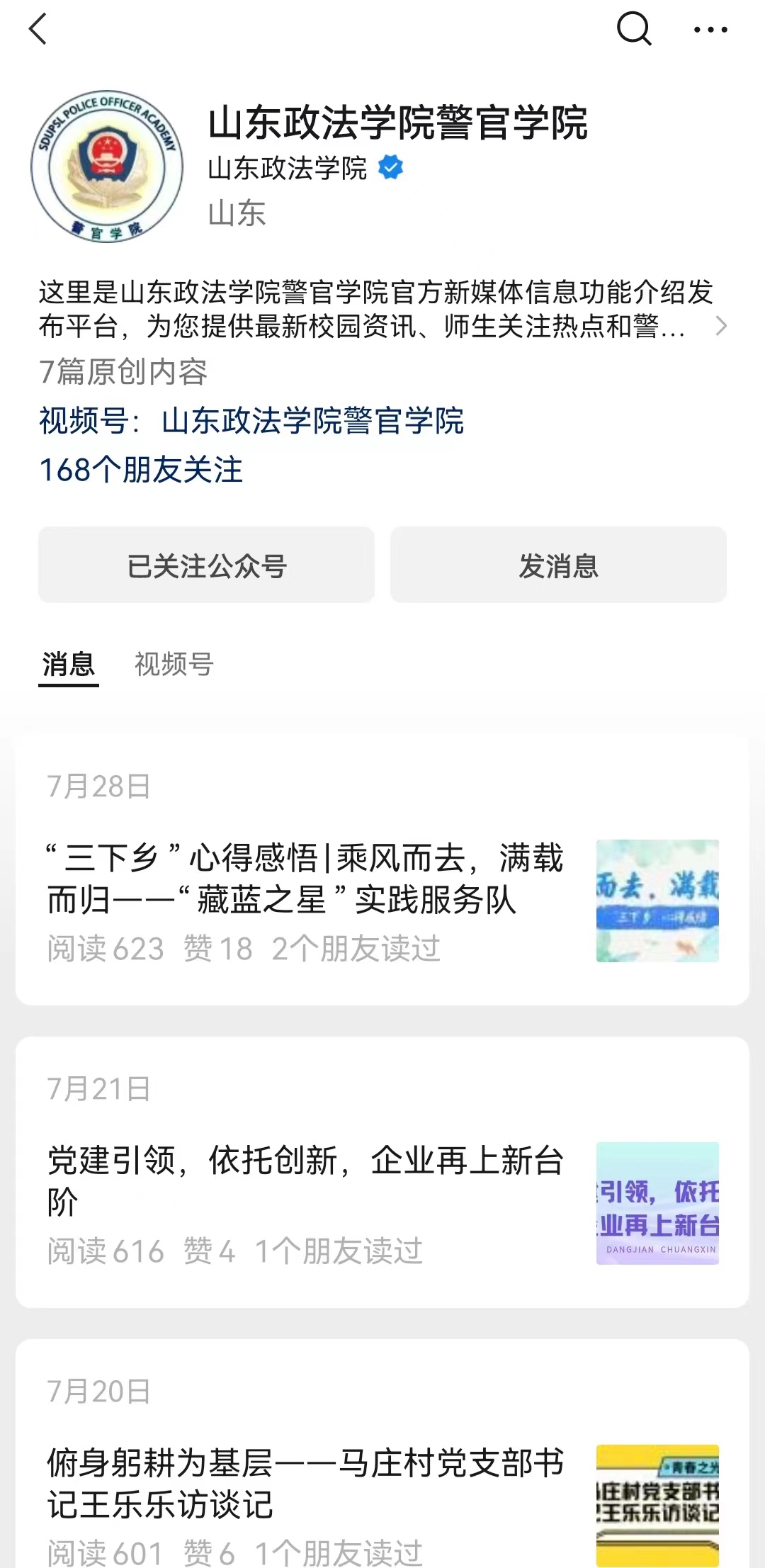The image size is (765, 1568).
Task: Open the three-dot overflow menu
Action: click(x=710, y=30)
